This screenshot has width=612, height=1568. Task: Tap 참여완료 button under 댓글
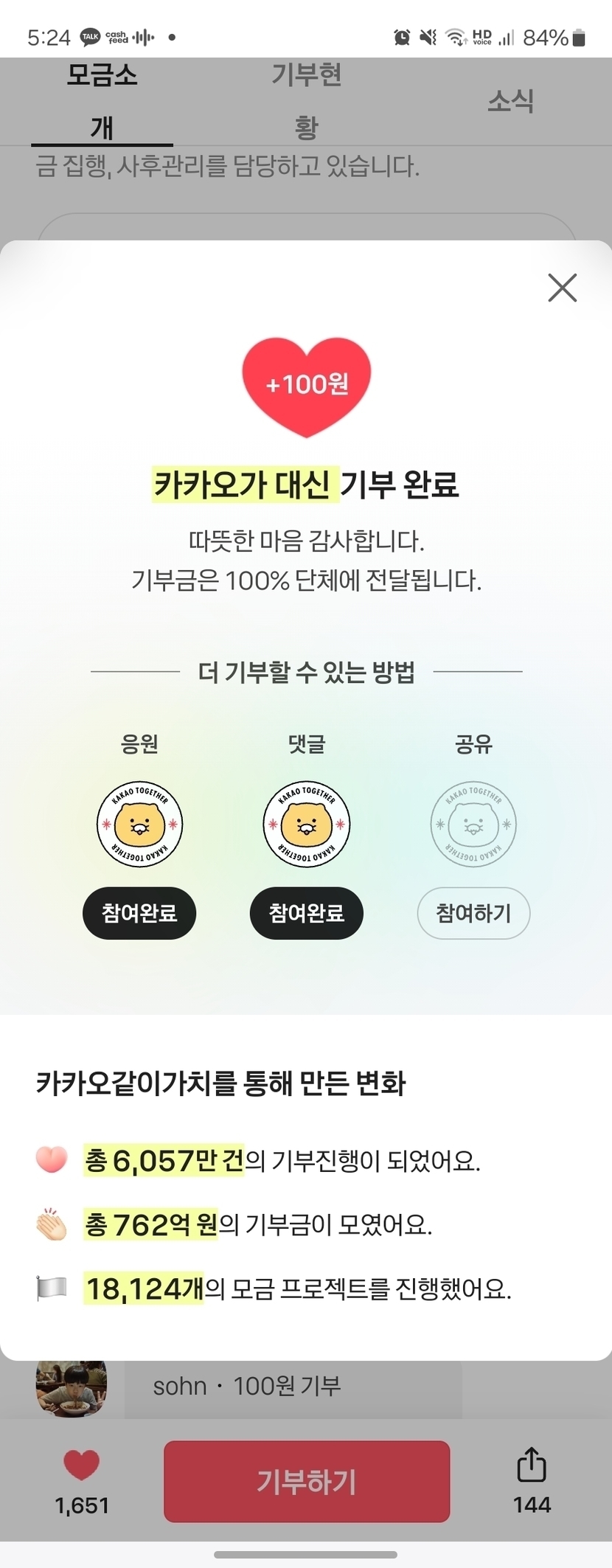(x=307, y=913)
